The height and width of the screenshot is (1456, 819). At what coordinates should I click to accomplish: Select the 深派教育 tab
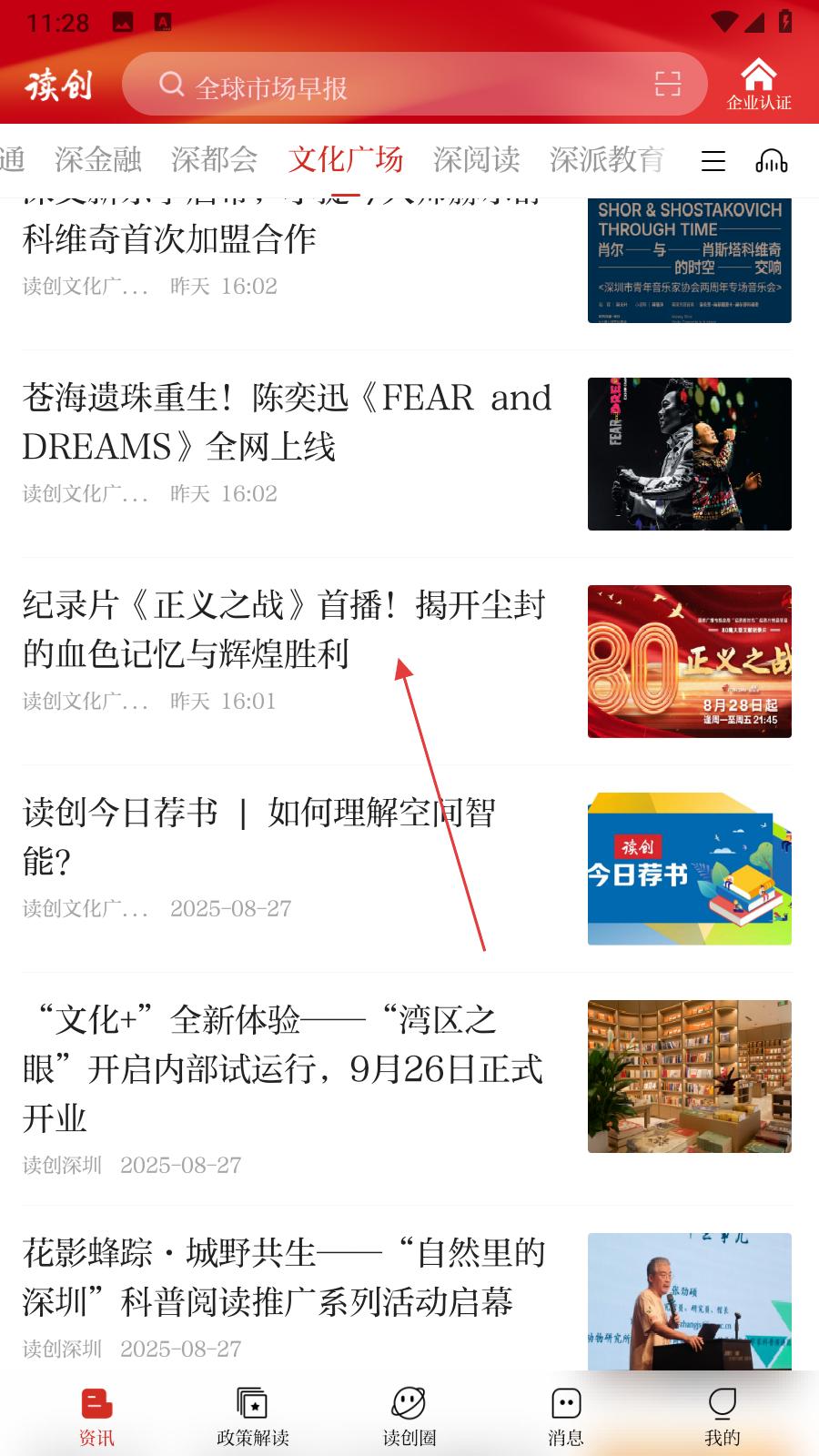607,160
